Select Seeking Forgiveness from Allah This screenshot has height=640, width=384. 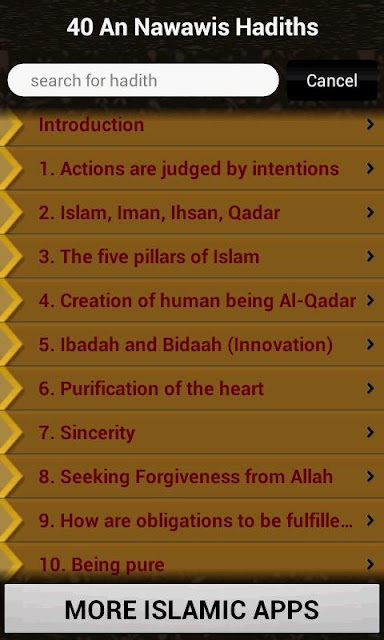(192, 477)
